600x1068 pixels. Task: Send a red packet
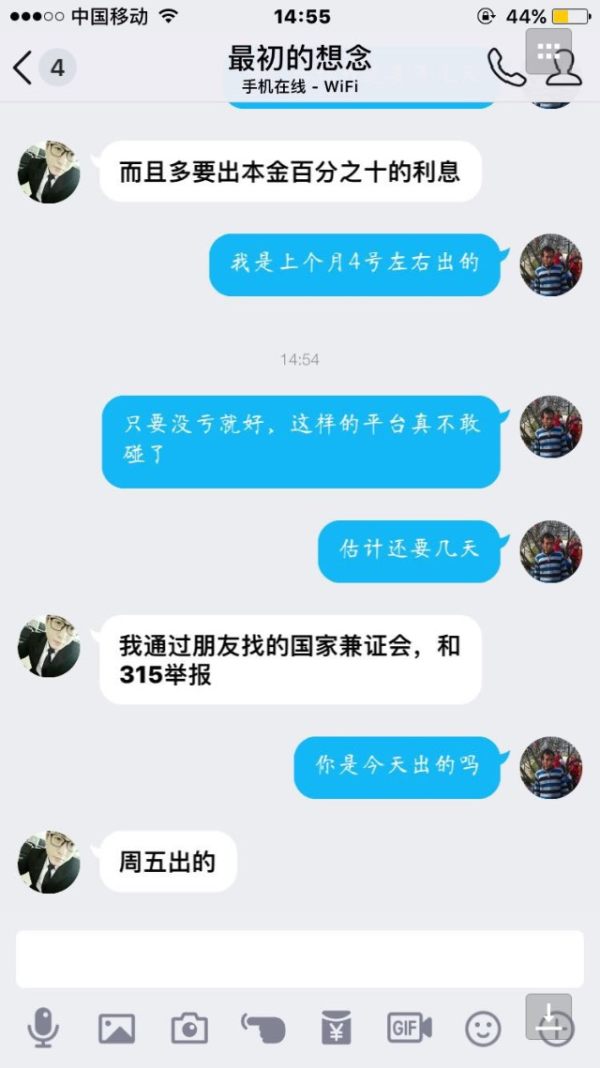336,1027
